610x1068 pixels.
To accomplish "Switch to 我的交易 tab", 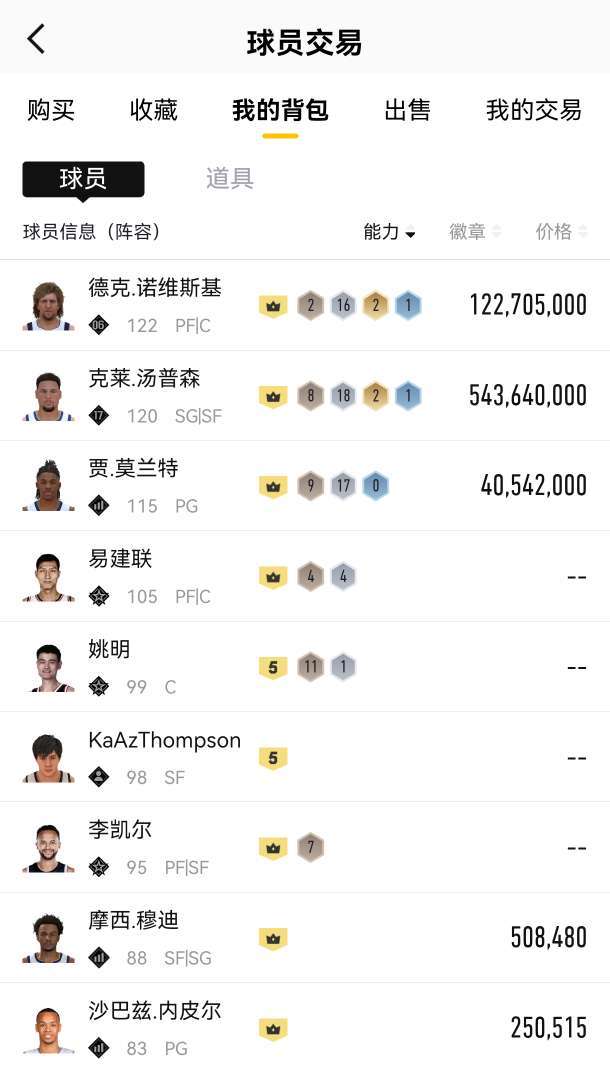I will 534,110.
